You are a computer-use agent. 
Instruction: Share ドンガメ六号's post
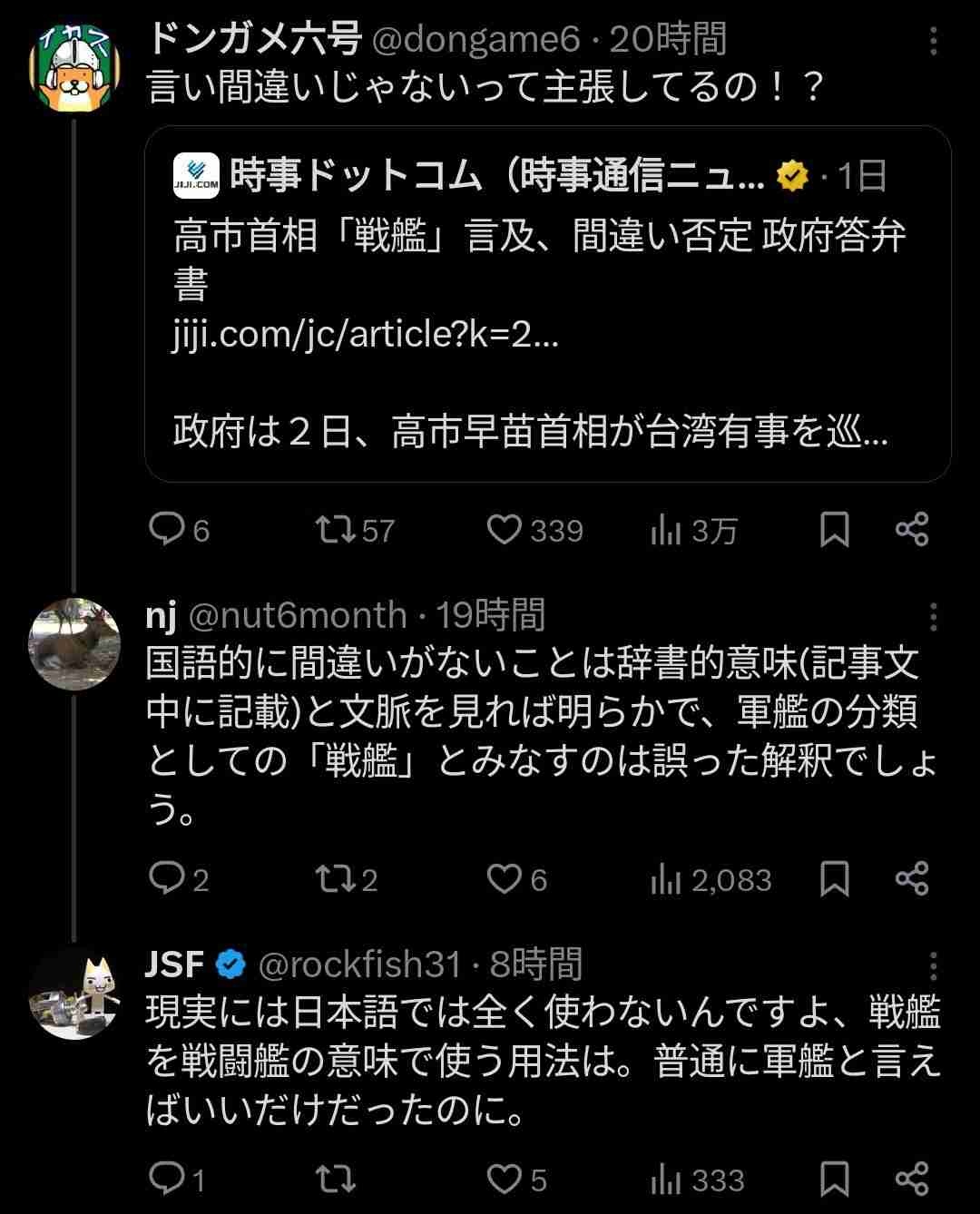(x=911, y=530)
